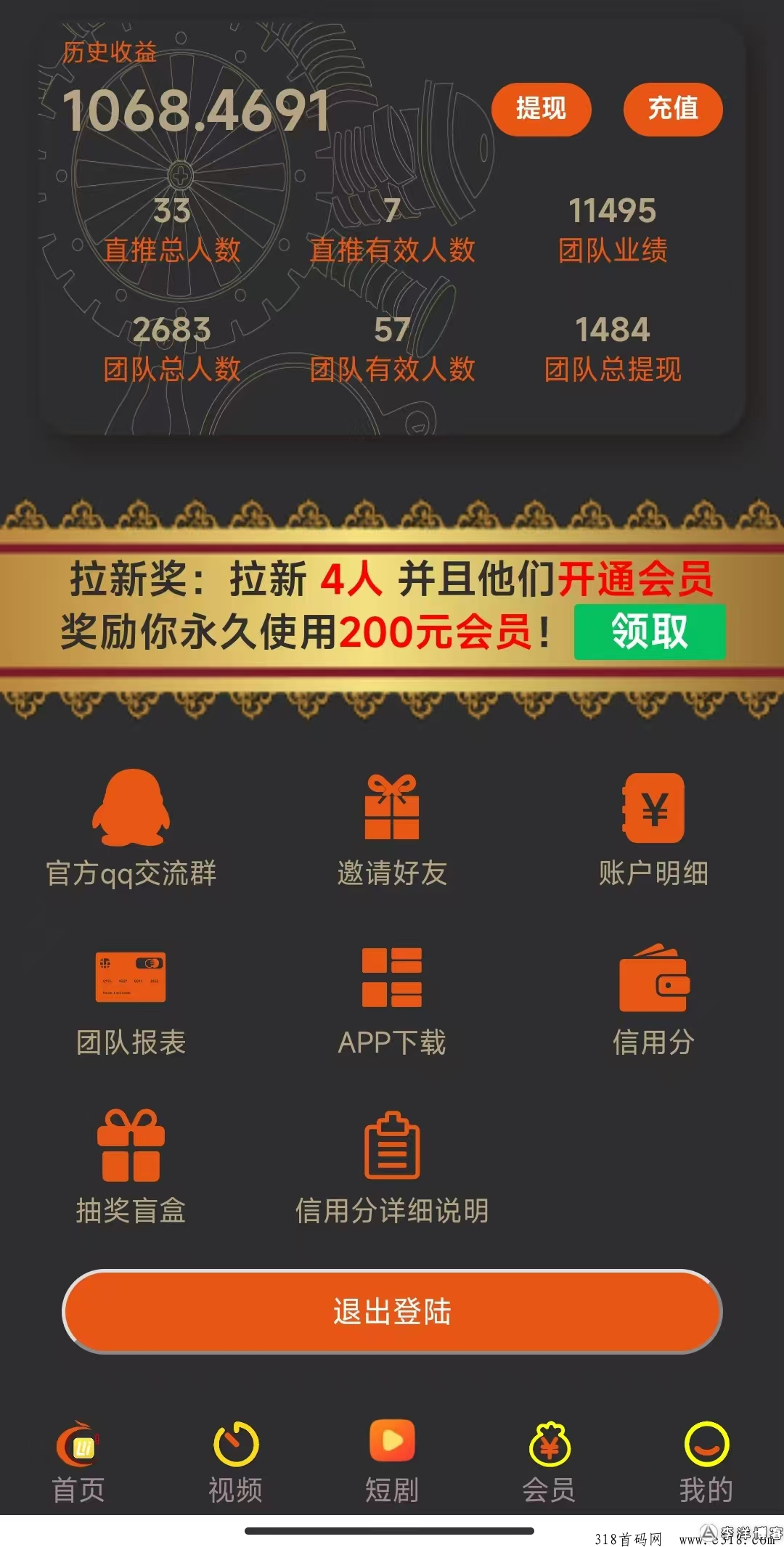Open 官方qq交流群

coord(131,829)
